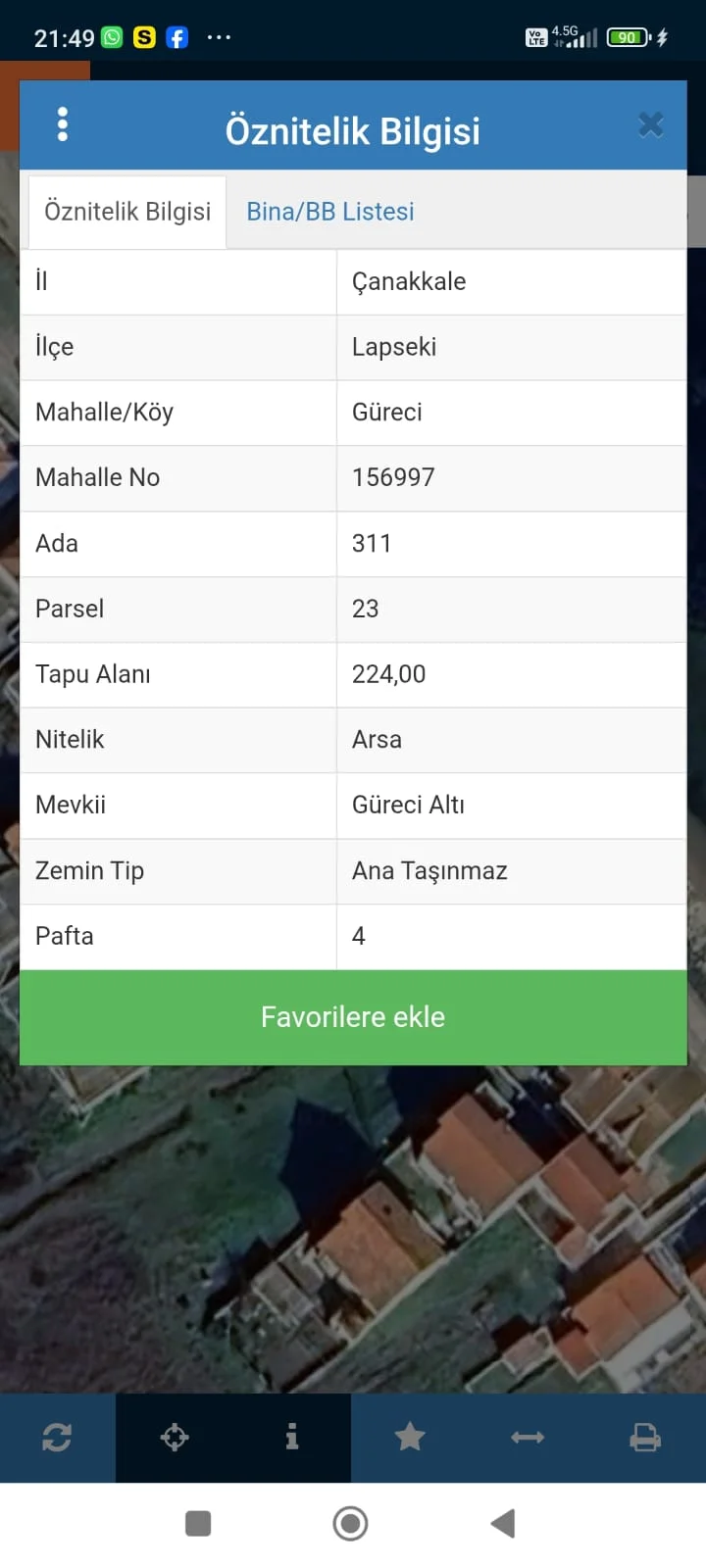Viewport: 706px width, 1568px height.
Task: Tap the system home button
Action: click(x=351, y=1524)
